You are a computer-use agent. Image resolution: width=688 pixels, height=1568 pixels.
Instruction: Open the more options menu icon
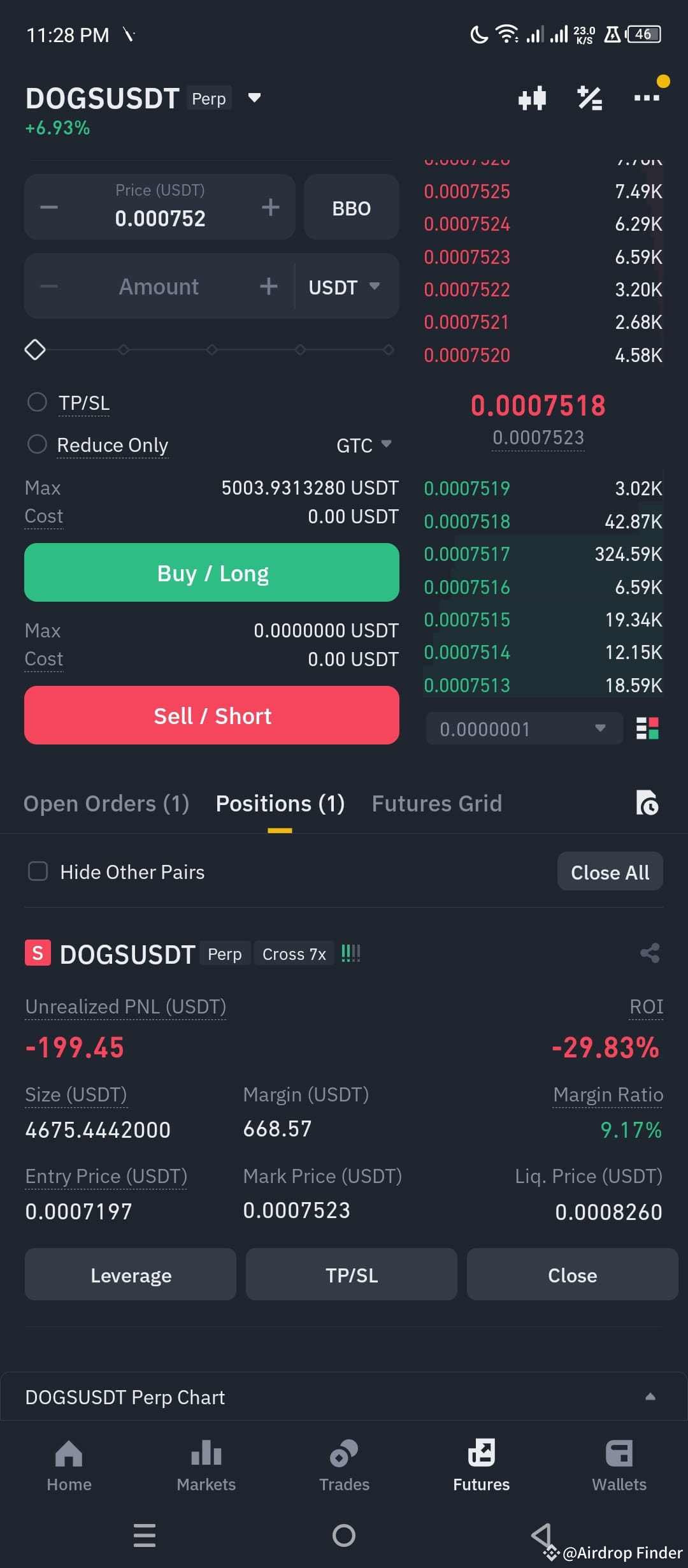(x=646, y=98)
